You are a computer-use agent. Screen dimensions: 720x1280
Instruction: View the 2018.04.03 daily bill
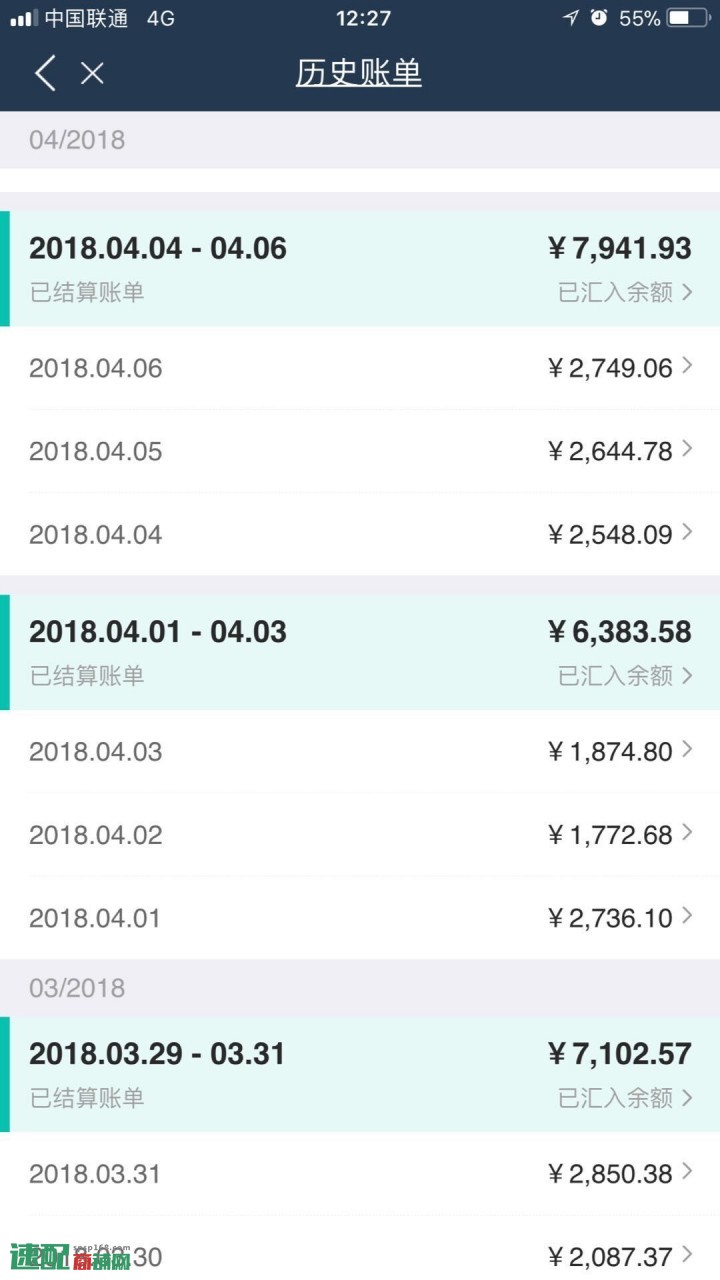[360, 751]
